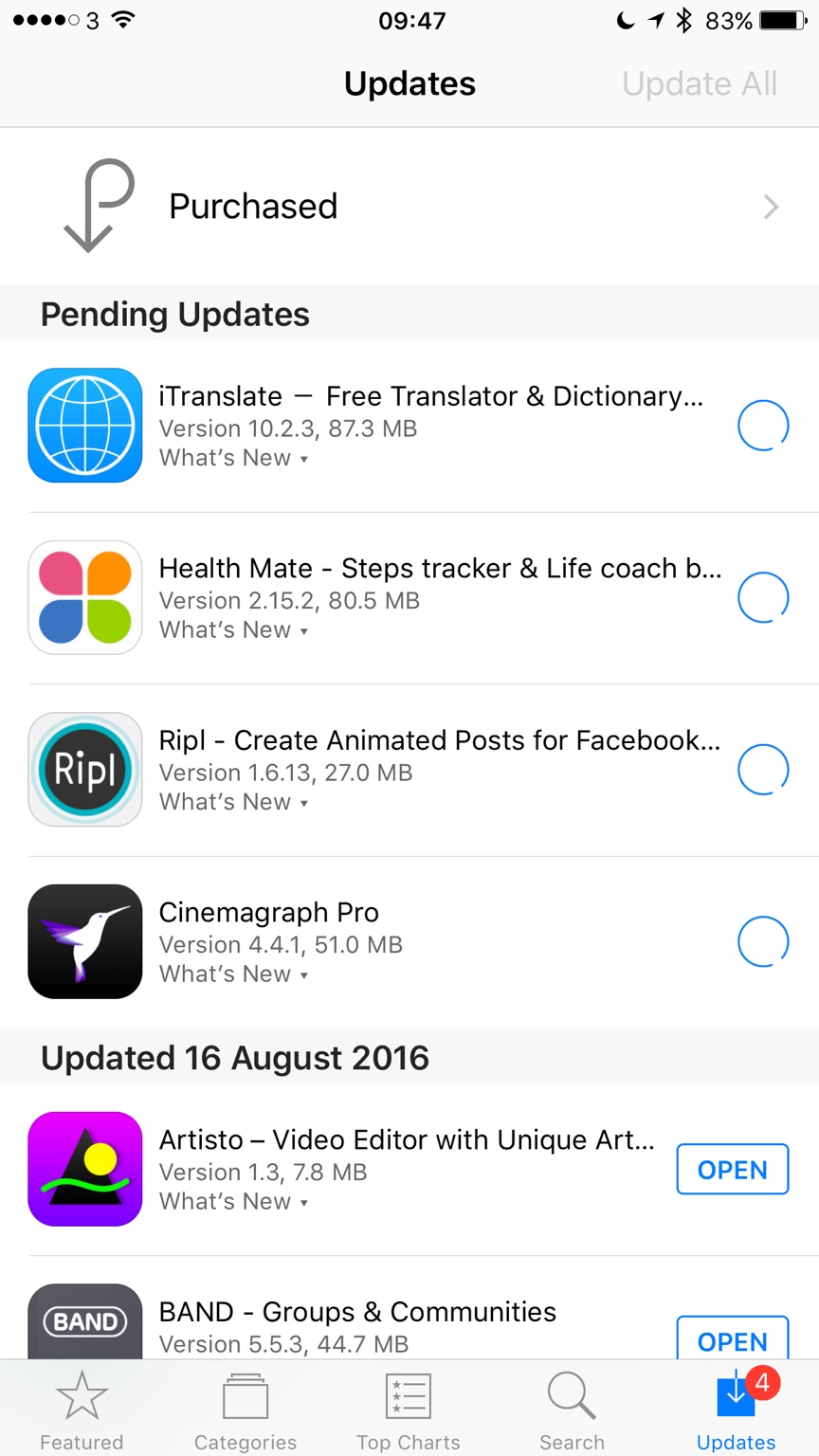819x1456 pixels.
Task: View the Cinemagraph Pro app icon page
Action: click(x=85, y=941)
